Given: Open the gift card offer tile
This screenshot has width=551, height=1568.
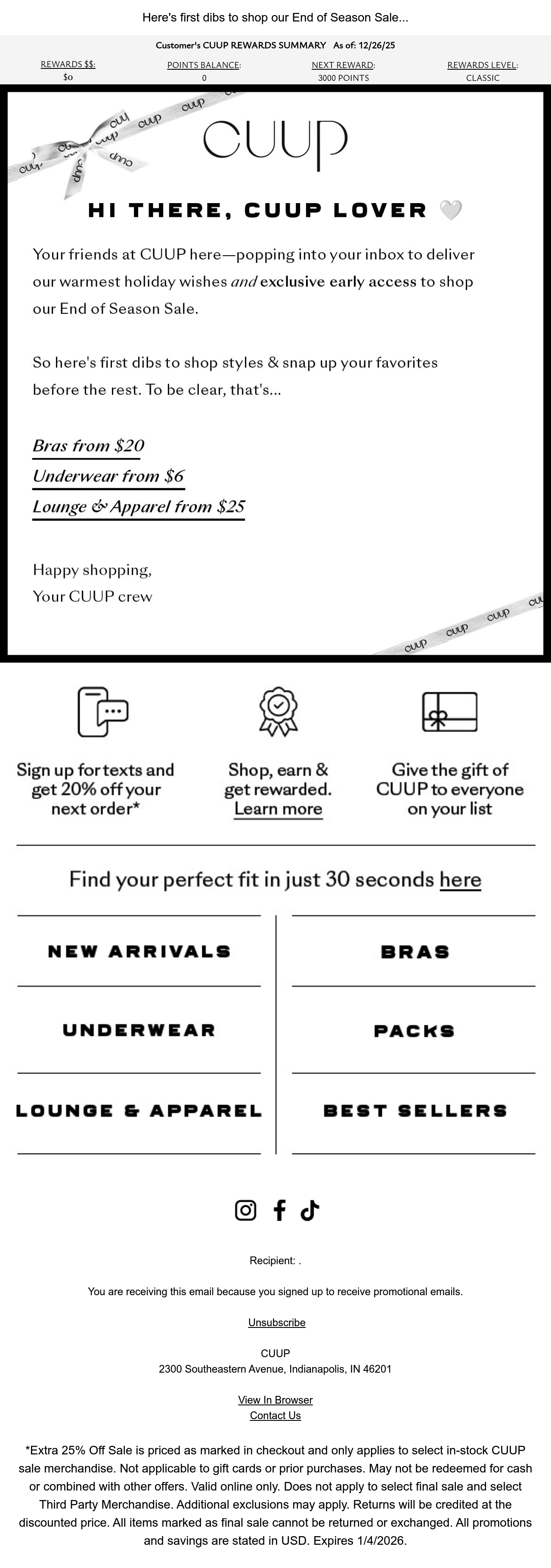Looking at the screenshot, I should pyautogui.click(x=450, y=752).
